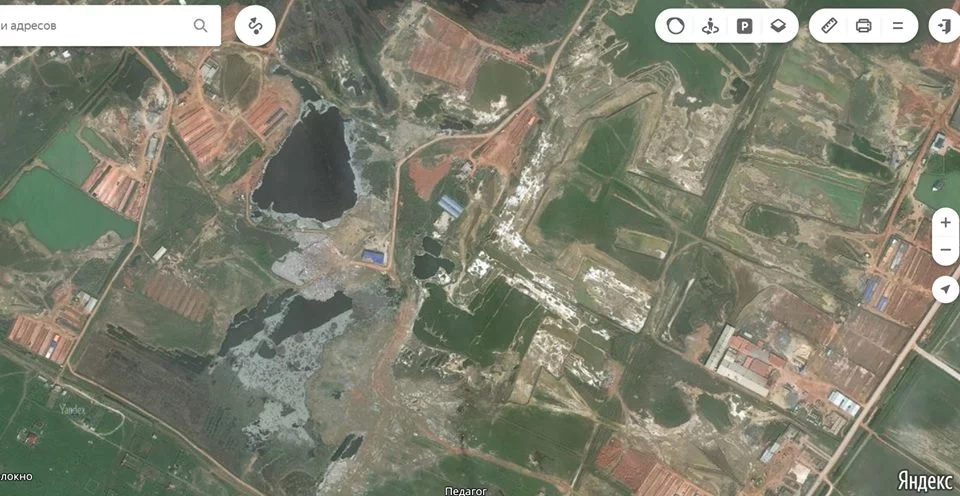Enable street panoramas mode
Viewport: 960px width, 496px height.
(710, 26)
